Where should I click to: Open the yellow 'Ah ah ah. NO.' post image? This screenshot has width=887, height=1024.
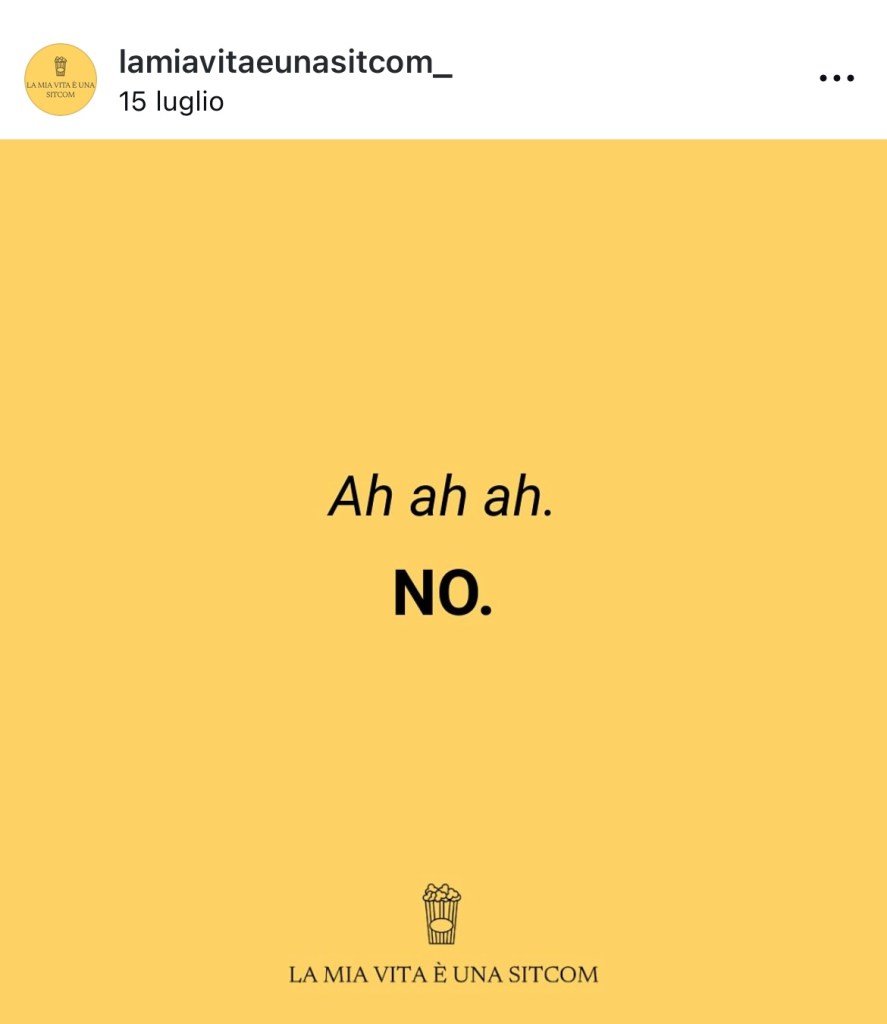[x=443, y=580]
